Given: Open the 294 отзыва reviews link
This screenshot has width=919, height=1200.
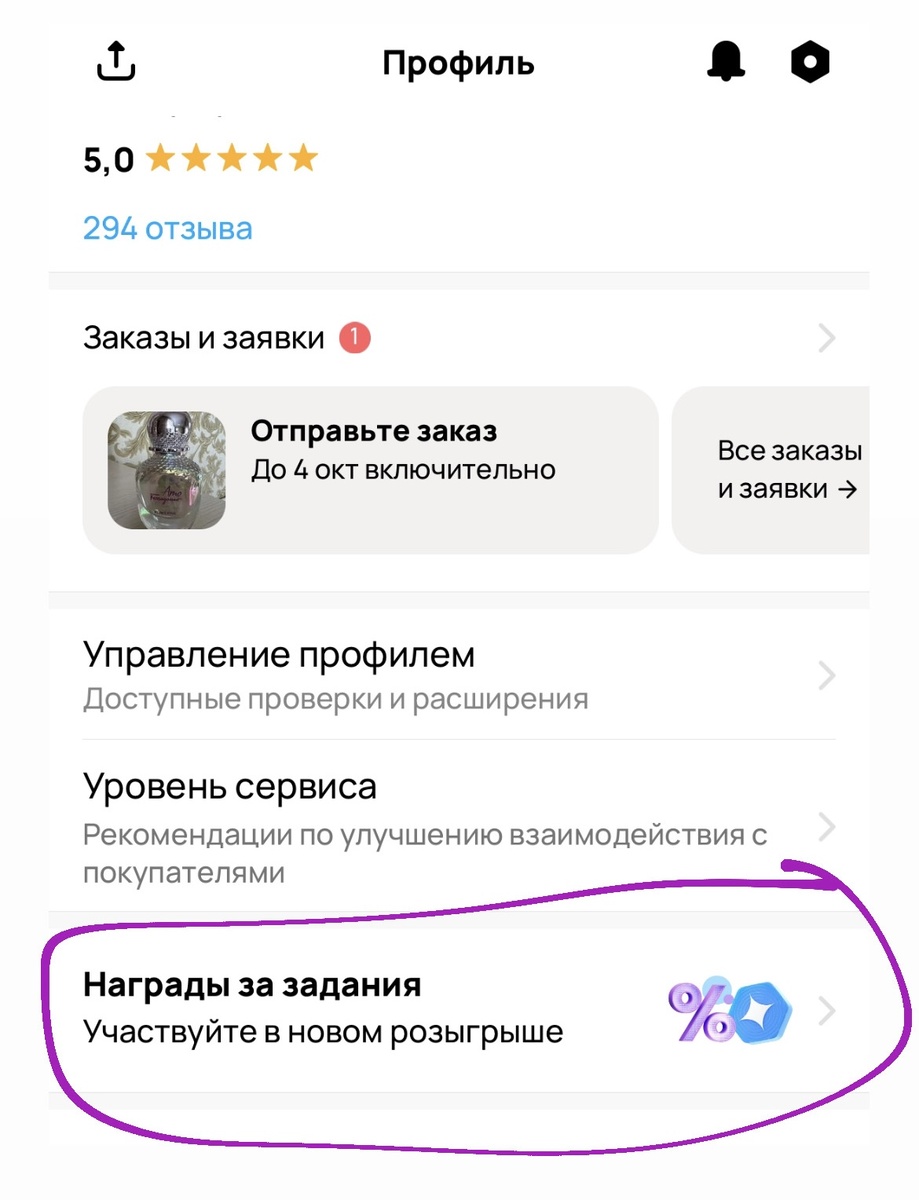Looking at the screenshot, I should [167, 228].
